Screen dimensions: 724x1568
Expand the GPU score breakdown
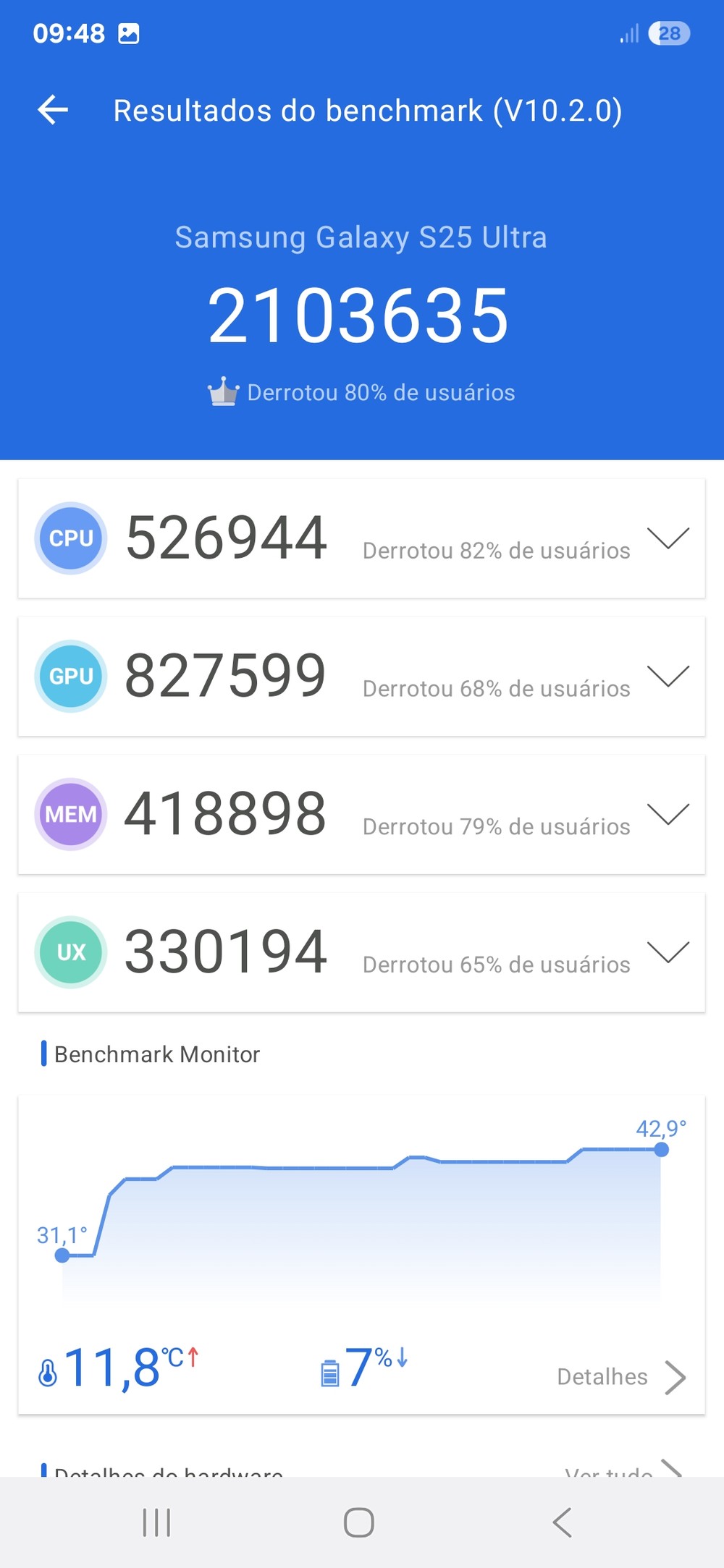click(668, 677)
